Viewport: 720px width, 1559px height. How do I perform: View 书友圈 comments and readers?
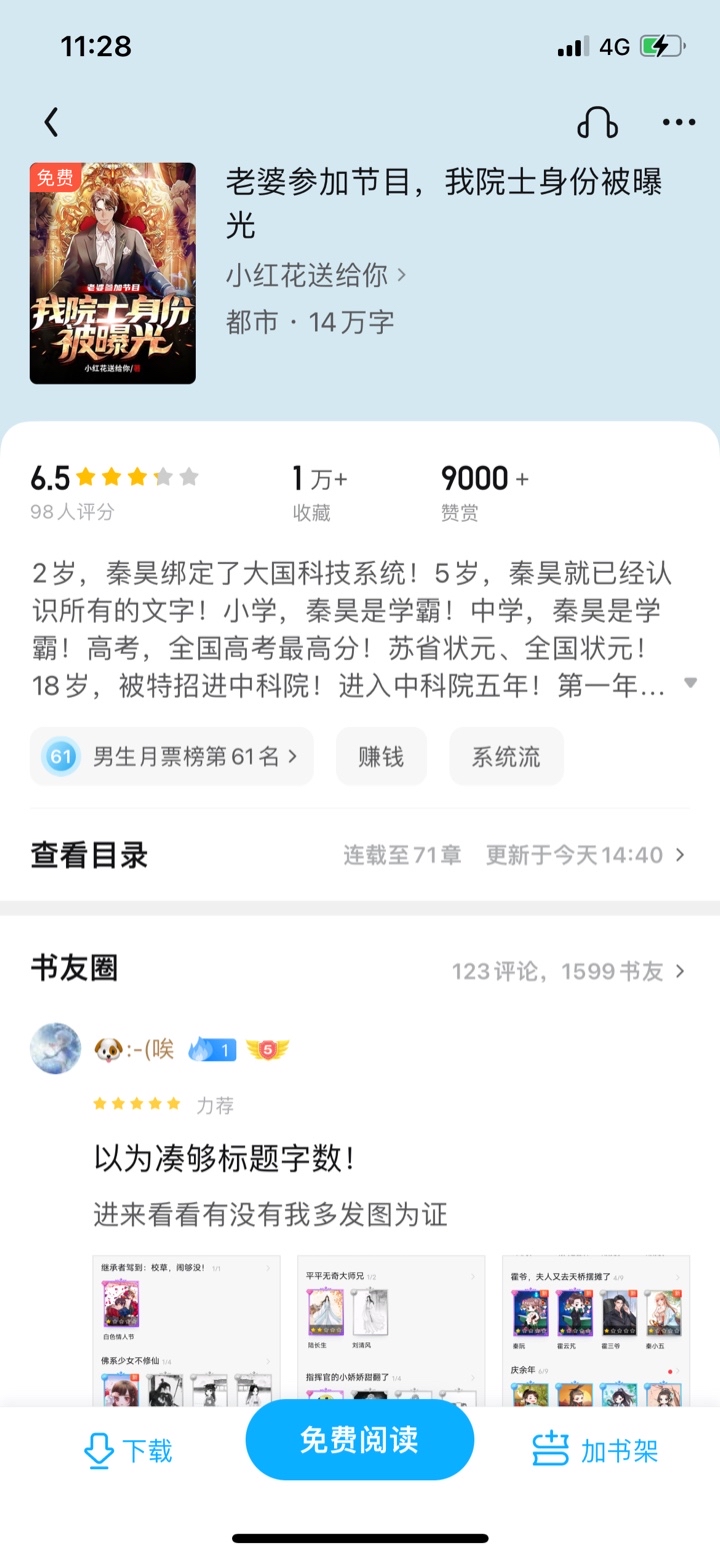(567, 971)
